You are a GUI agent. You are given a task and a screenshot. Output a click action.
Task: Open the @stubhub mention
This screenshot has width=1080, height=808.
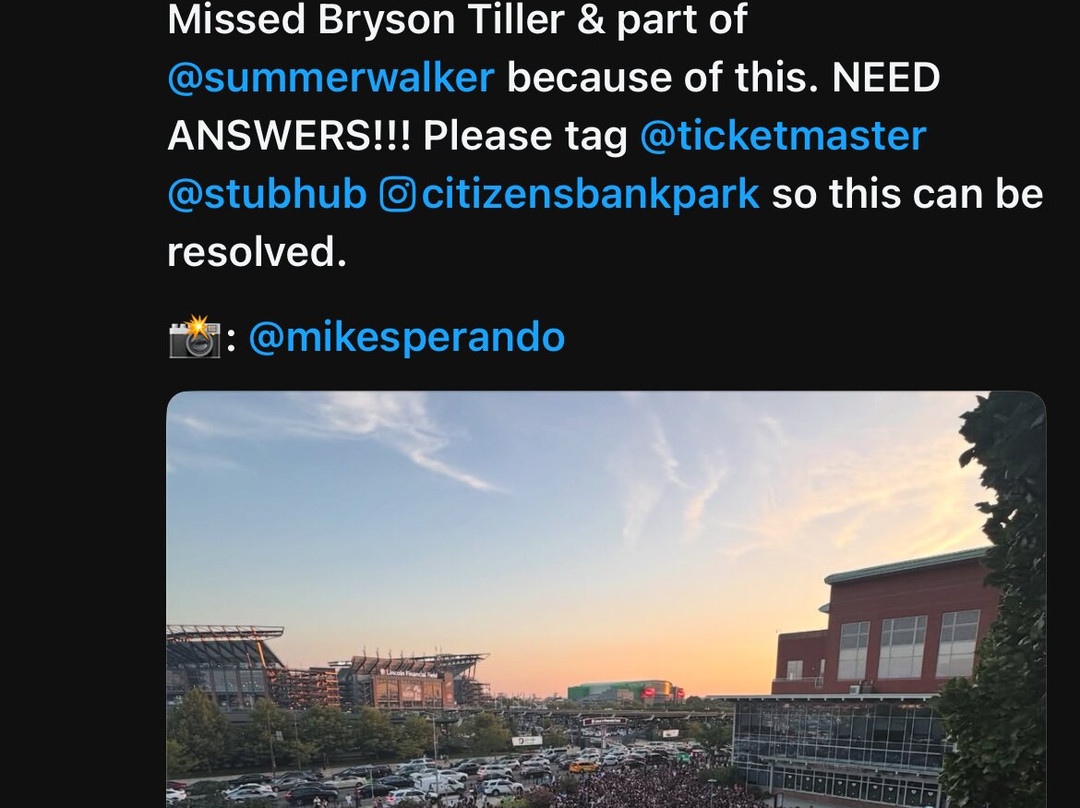[267, 194]
